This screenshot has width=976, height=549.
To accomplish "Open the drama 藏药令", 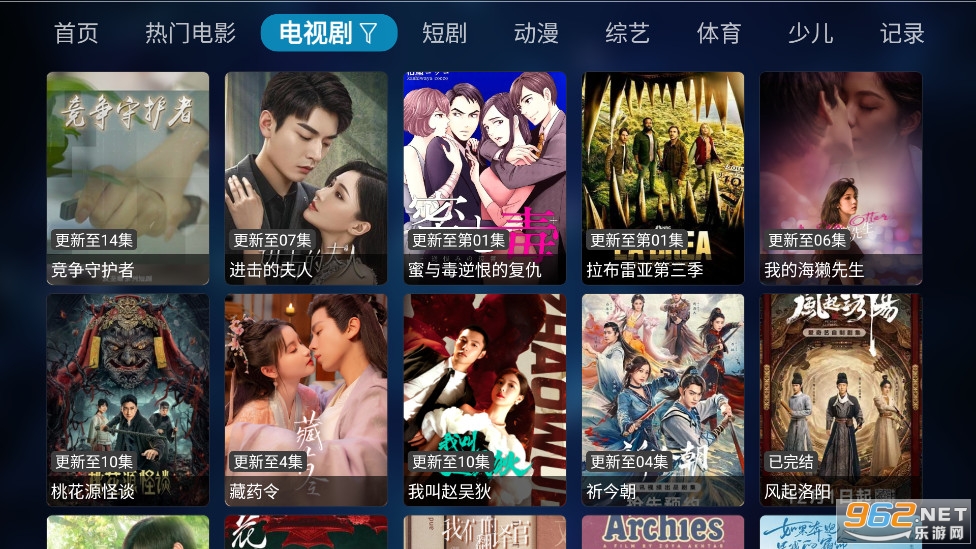I will click(306, 398).
